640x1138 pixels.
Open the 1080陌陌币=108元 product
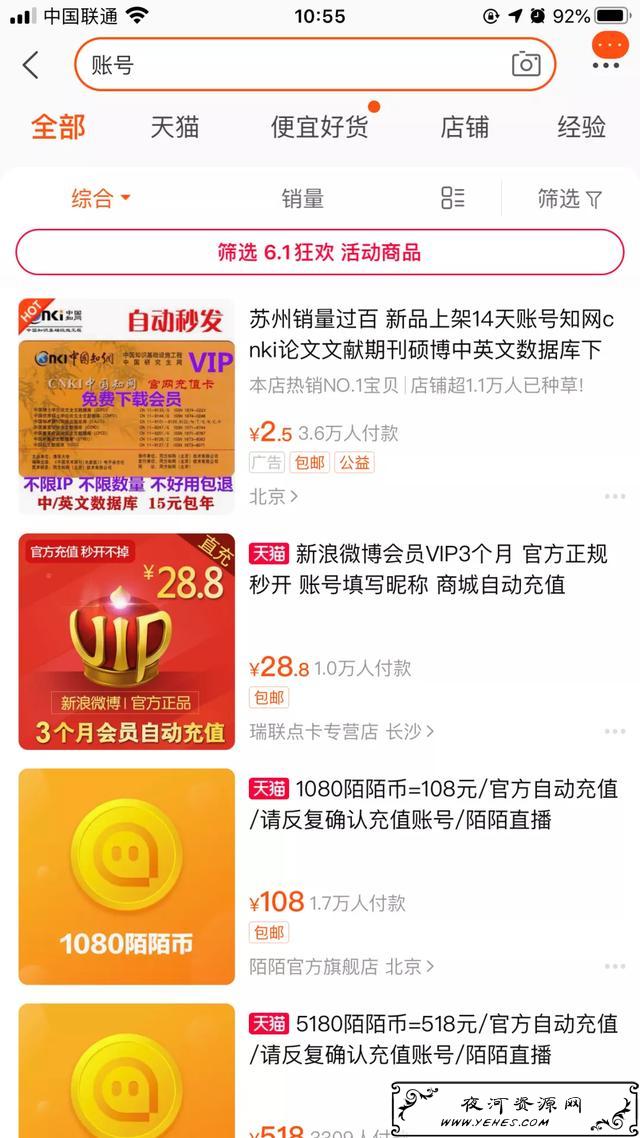(x=433, y=803)
